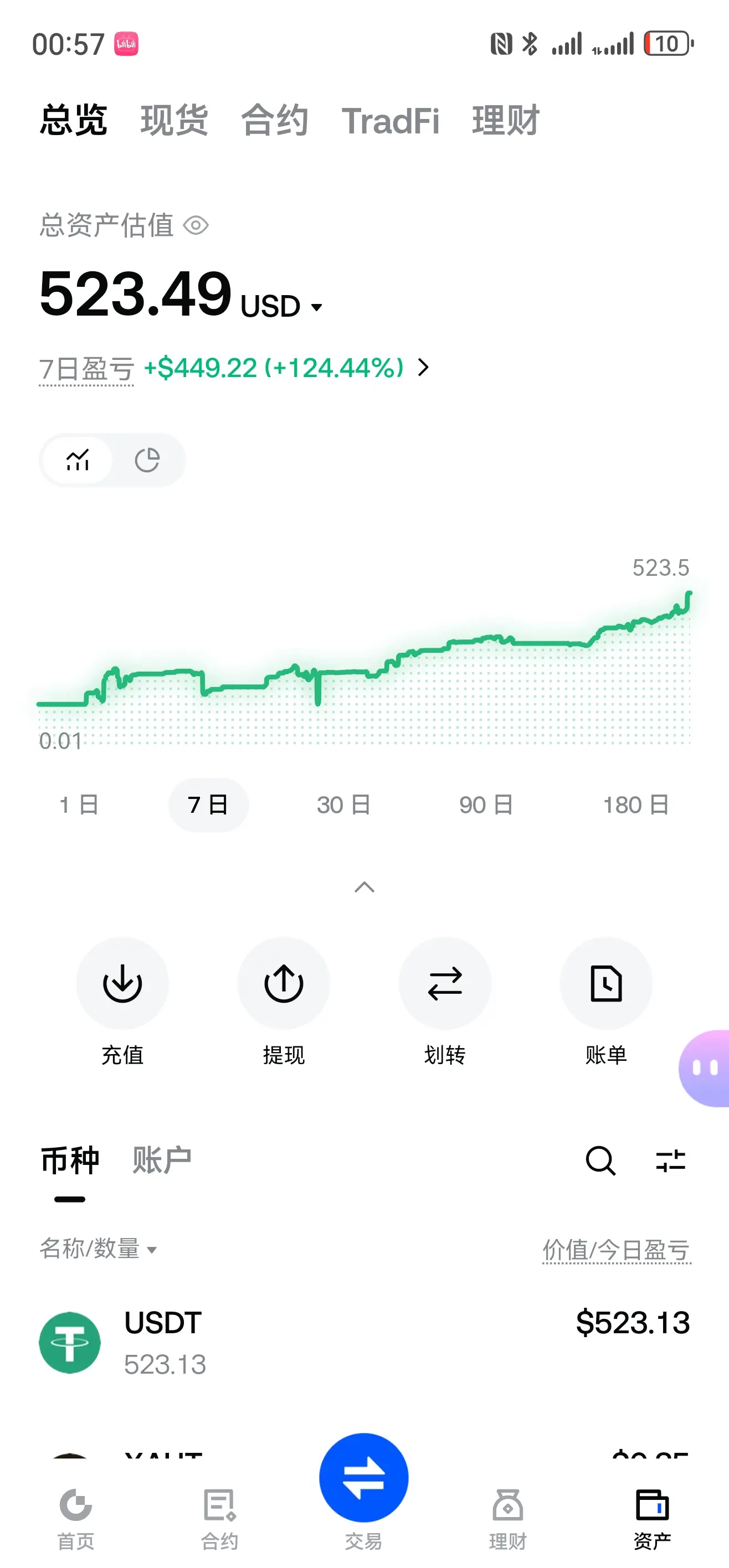Open the TradFi tab
This screenshot has width=729, height=1568.
click(391, 121)
